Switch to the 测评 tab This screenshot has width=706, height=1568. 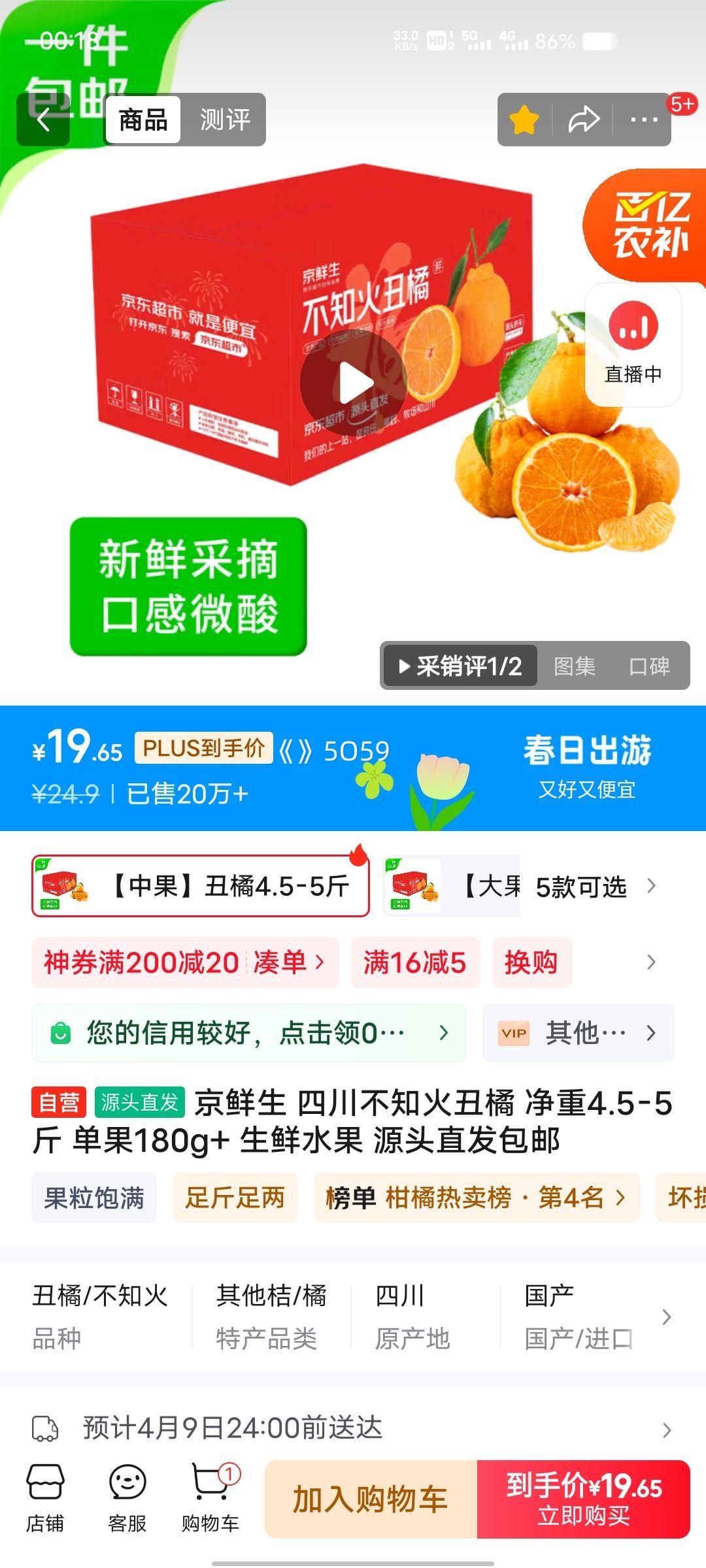(225, 120)
